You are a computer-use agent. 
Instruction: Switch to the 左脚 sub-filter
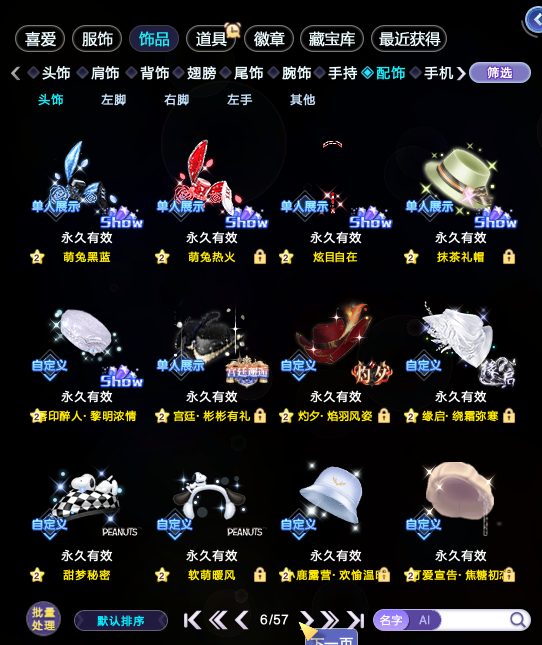pyautogui.click(x=113, y=100)
